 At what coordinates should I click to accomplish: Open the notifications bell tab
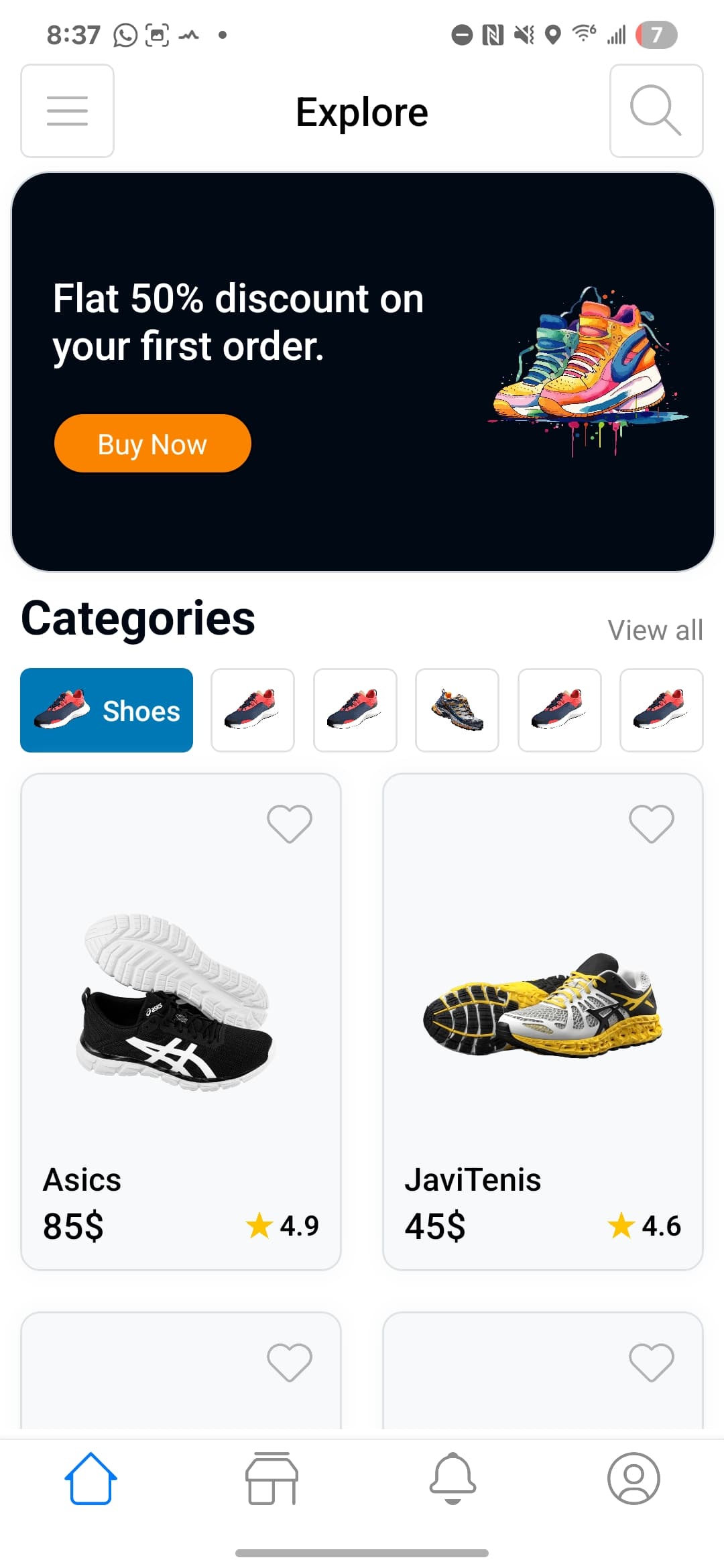coord(452,1478)
